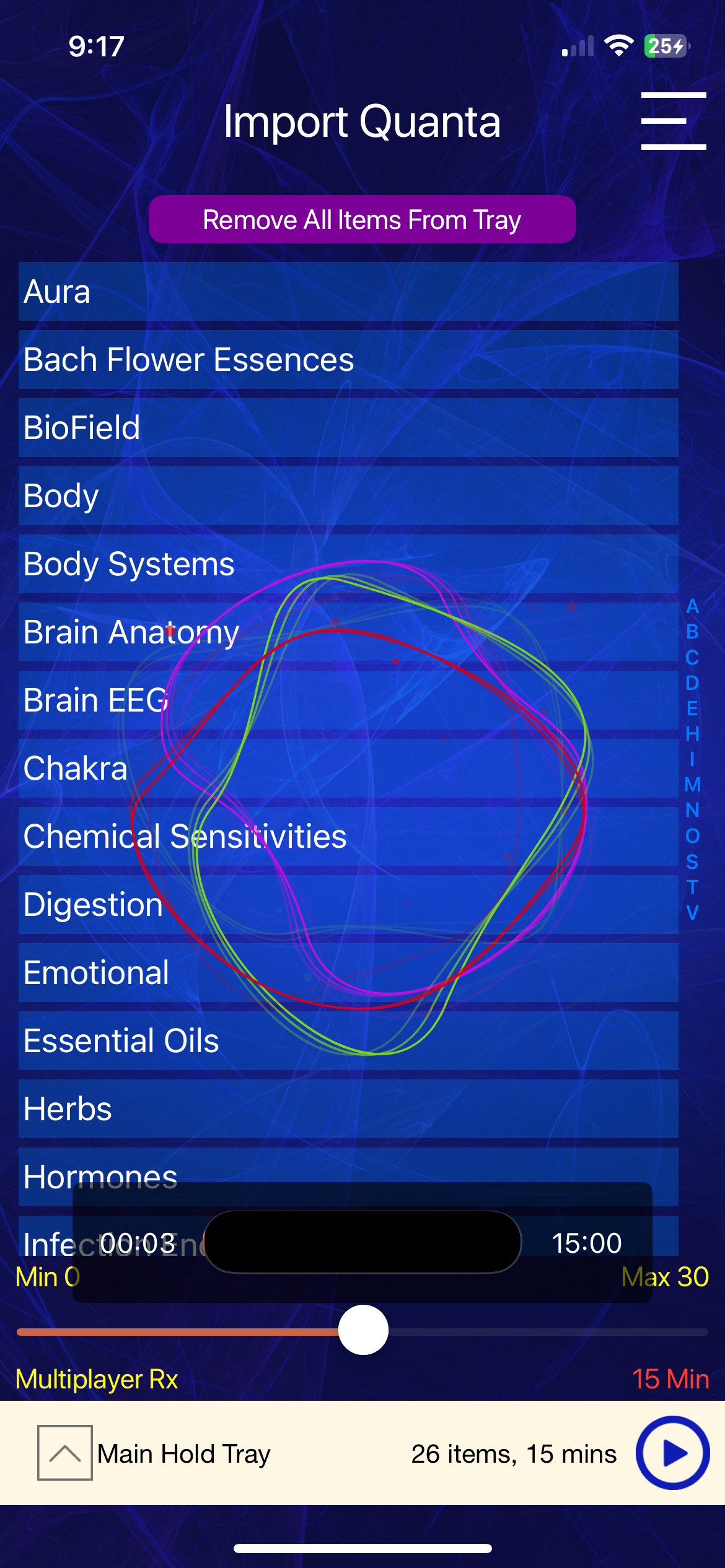Screen dimensions: 725x1568
Task: Open the Emotional category
Action: tap(348, 973)
